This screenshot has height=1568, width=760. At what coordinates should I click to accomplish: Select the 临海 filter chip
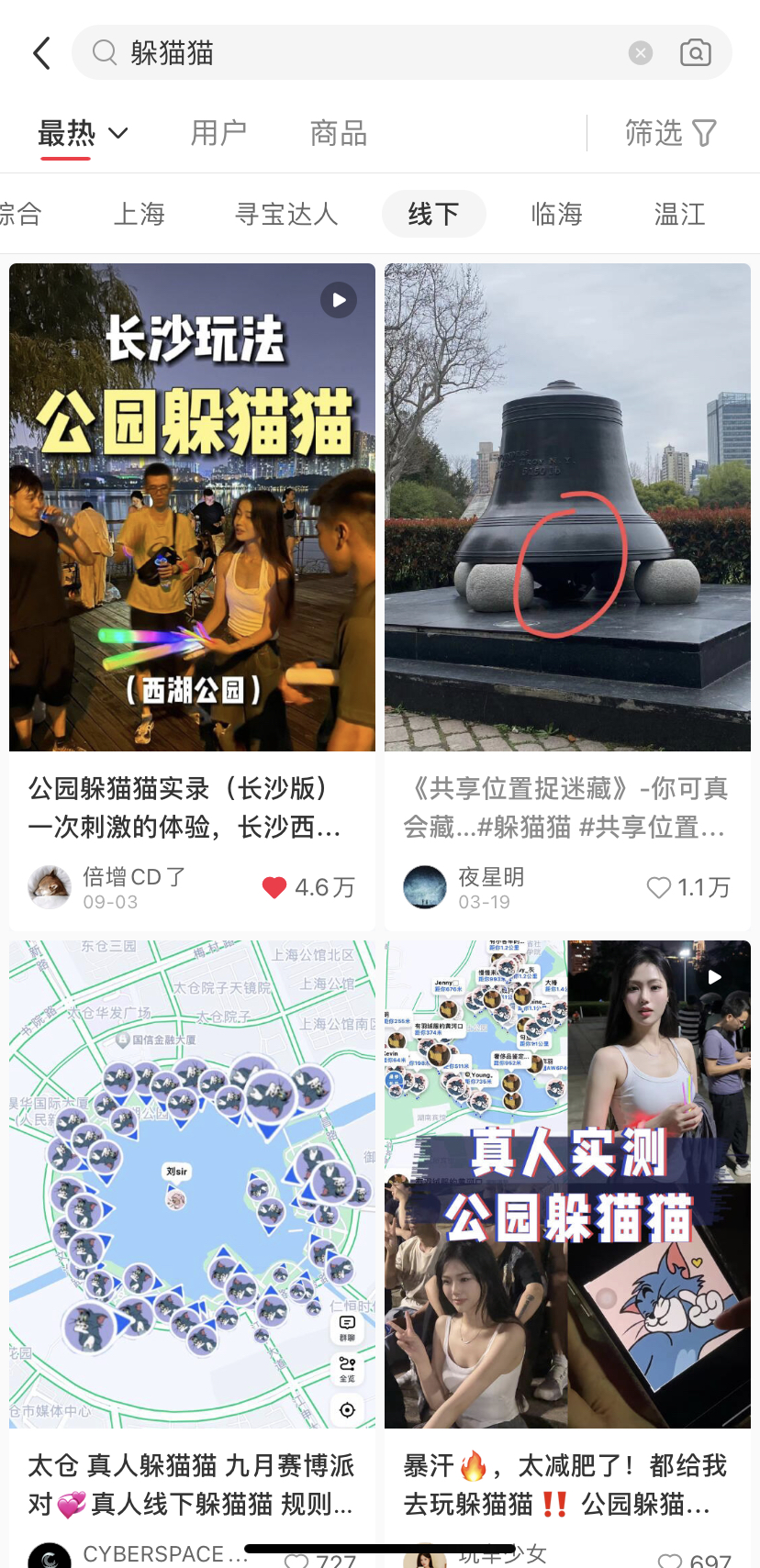point(557,215)
